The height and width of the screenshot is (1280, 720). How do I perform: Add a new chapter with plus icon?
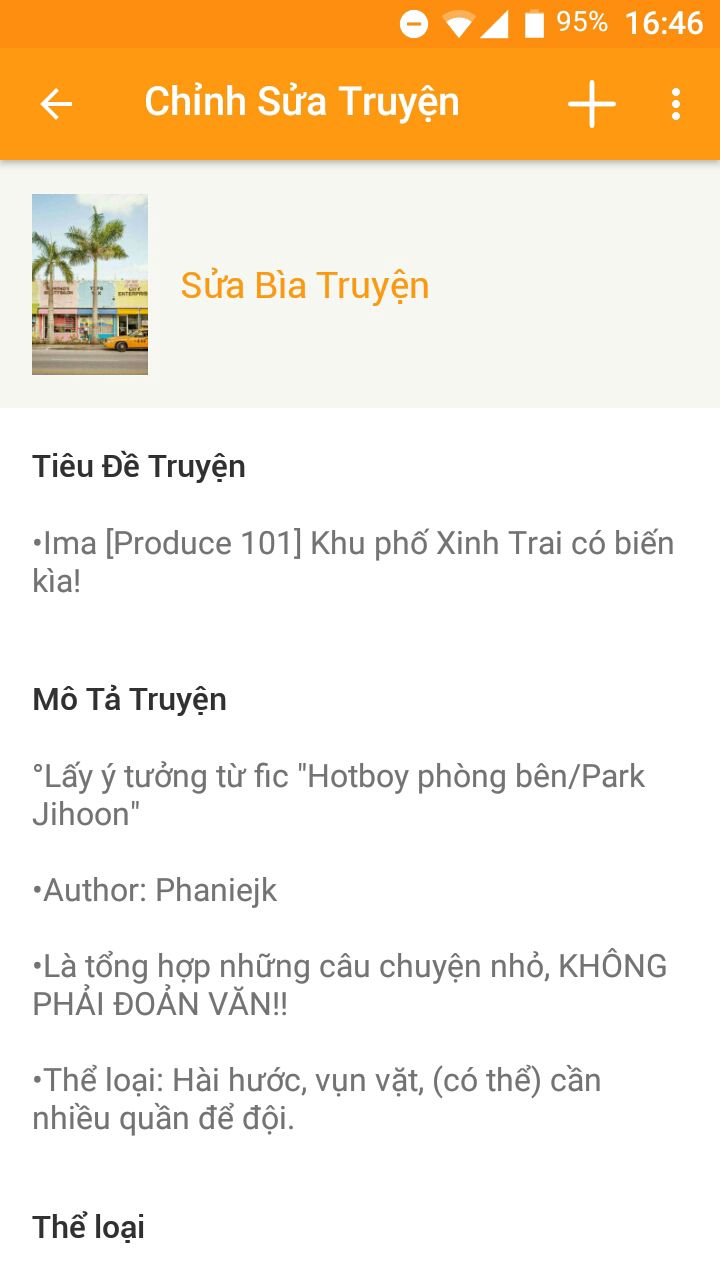coord(591,104)
